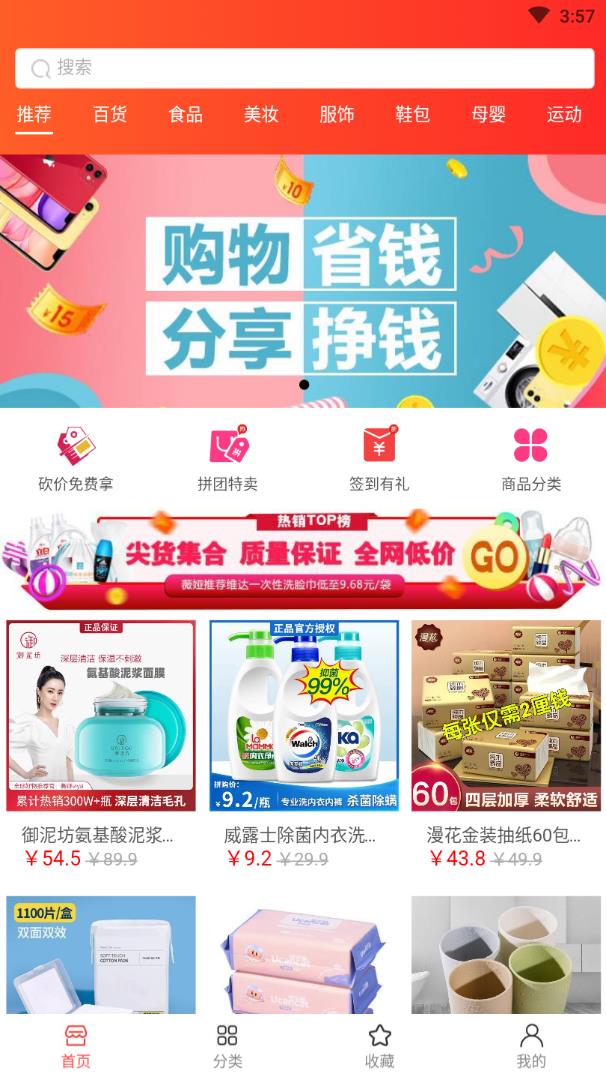
Task: Open the 购物省钱 分享挣钱 banner
Action: pos(303,280)
